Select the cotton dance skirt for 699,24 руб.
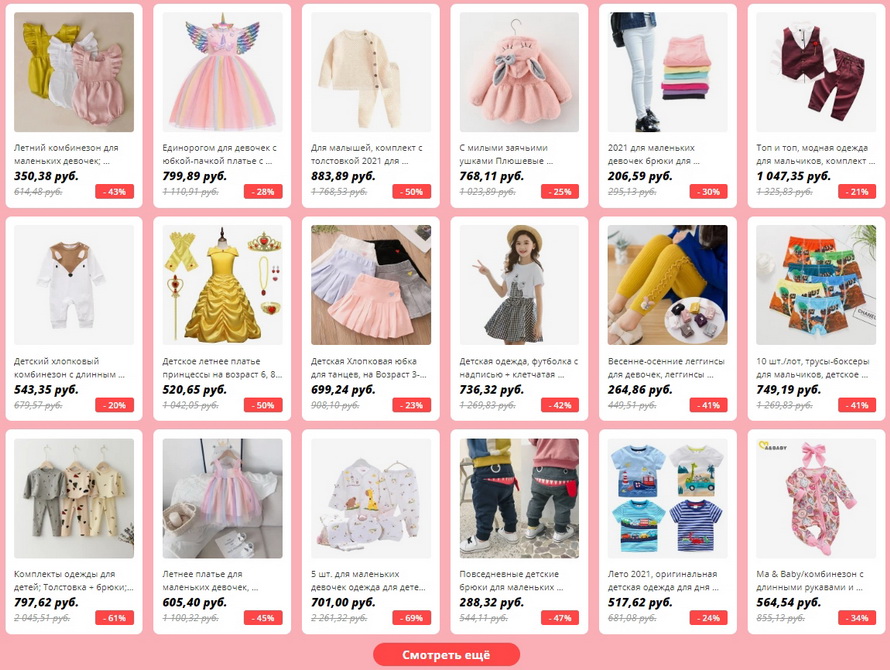The height and width of the screenshot is (670, 890). [370, 285]
